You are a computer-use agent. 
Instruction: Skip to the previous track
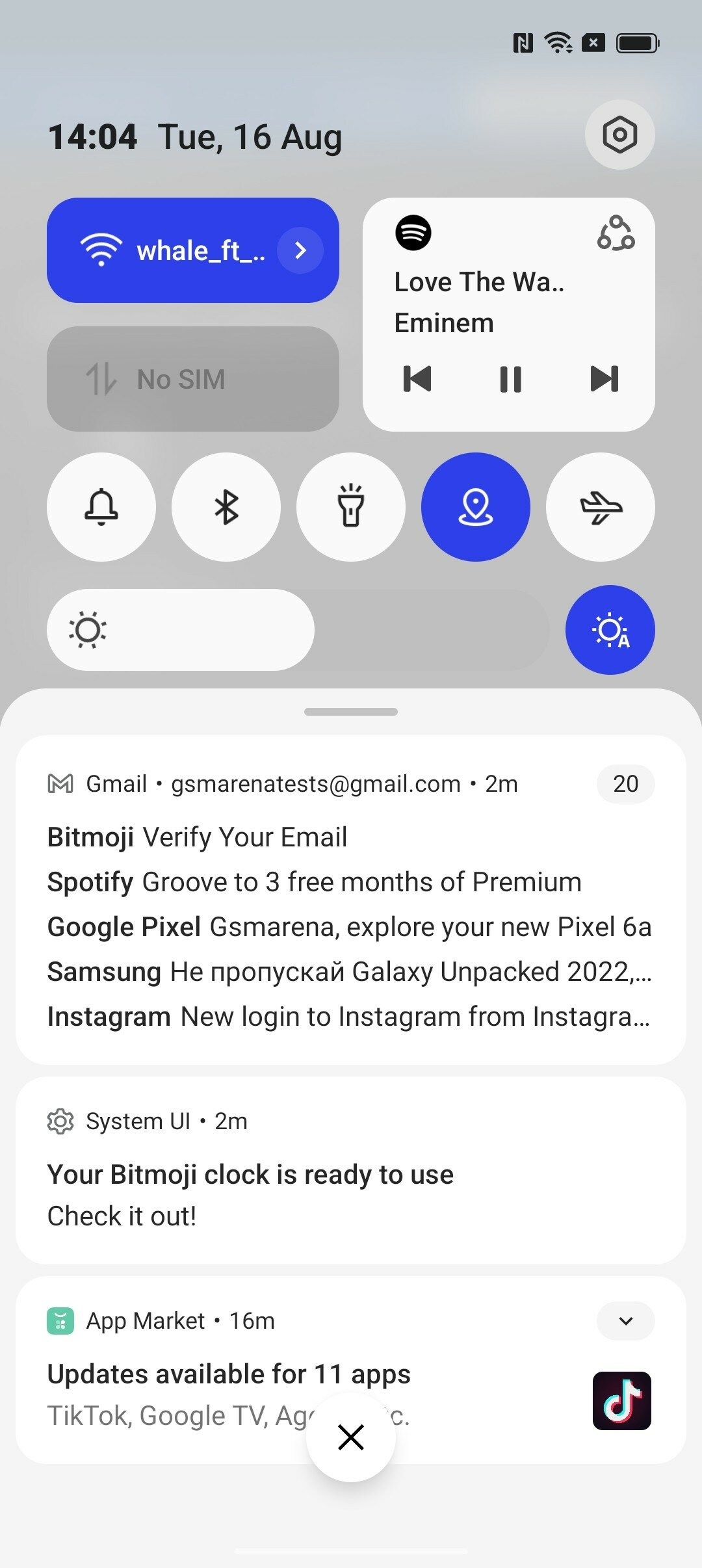pos(417,379)
